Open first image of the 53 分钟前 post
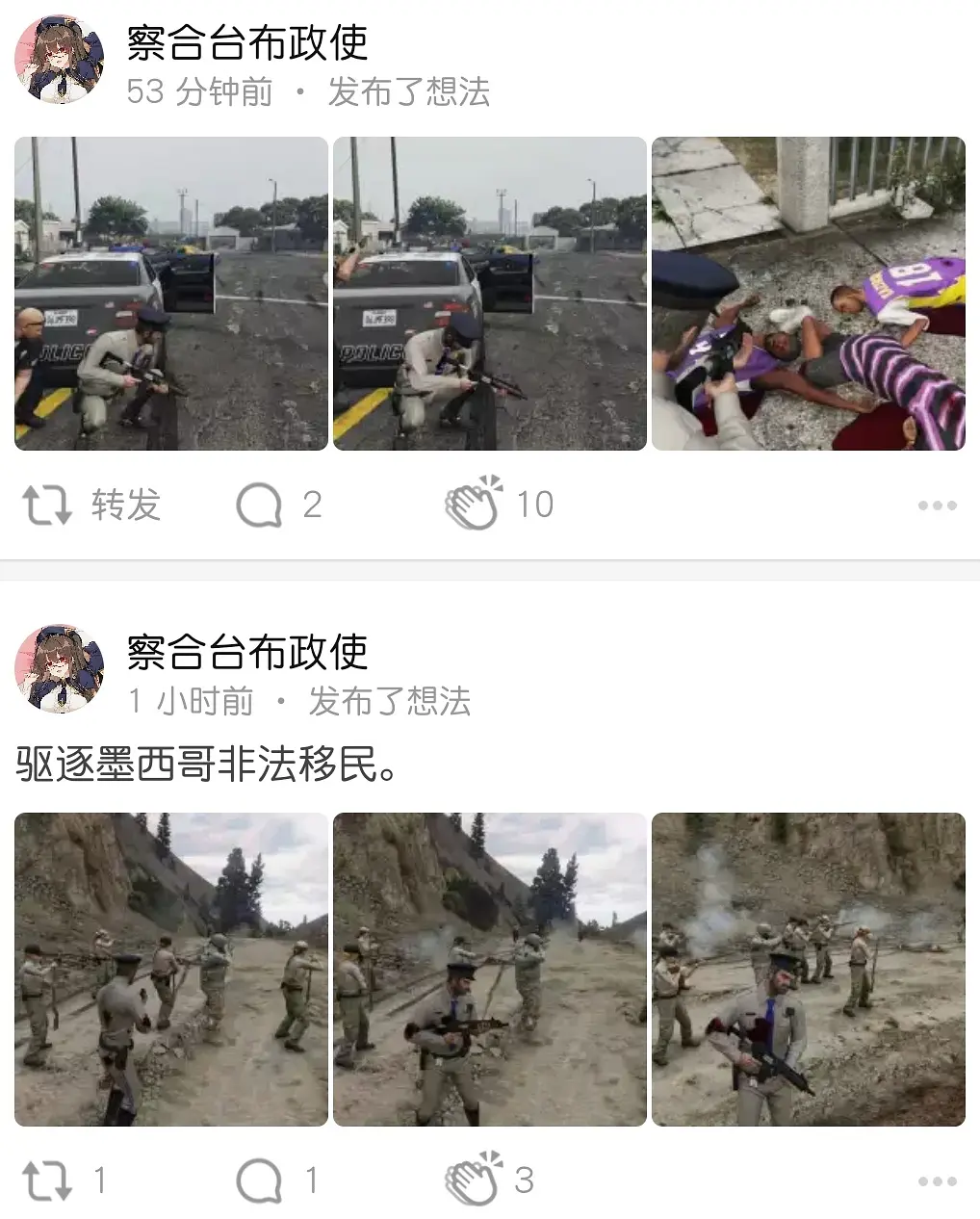Viewport: 980px width, 1219px height. tap(171, 294)
